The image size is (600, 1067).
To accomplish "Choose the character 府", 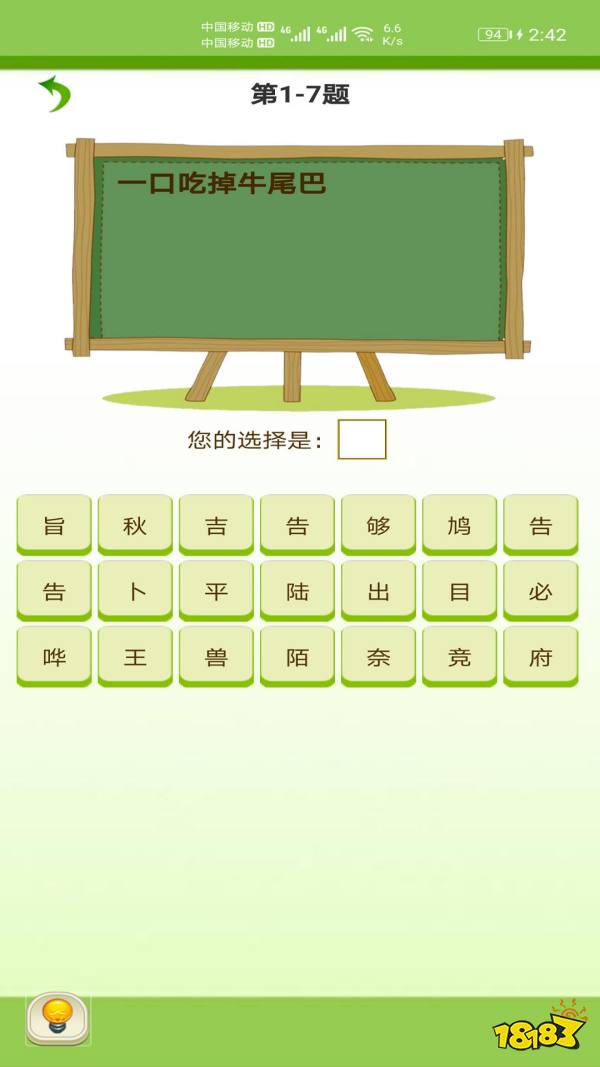I will pos(540,657).
